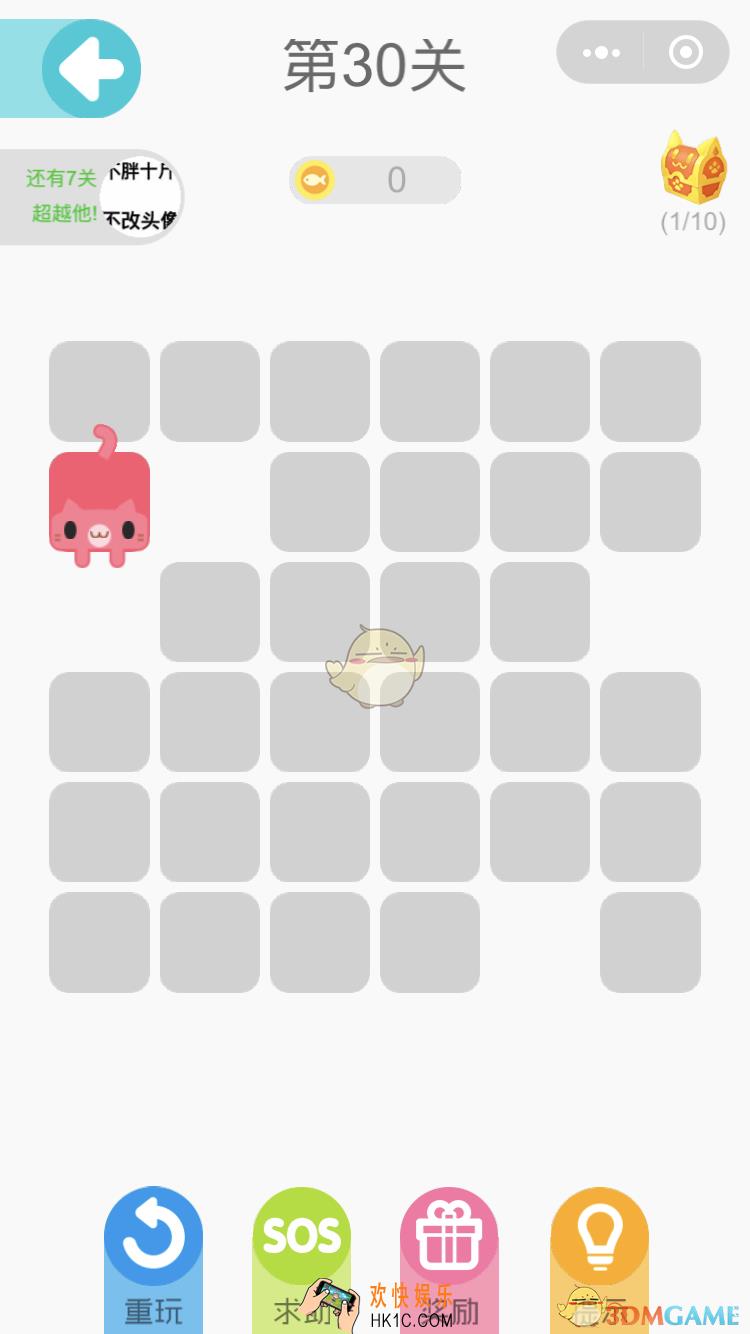This screenshot has height=1334, width=750.
Task: Open the 奖励 gift rewards
Action: pyautogui.click(x=449, y=1238)
